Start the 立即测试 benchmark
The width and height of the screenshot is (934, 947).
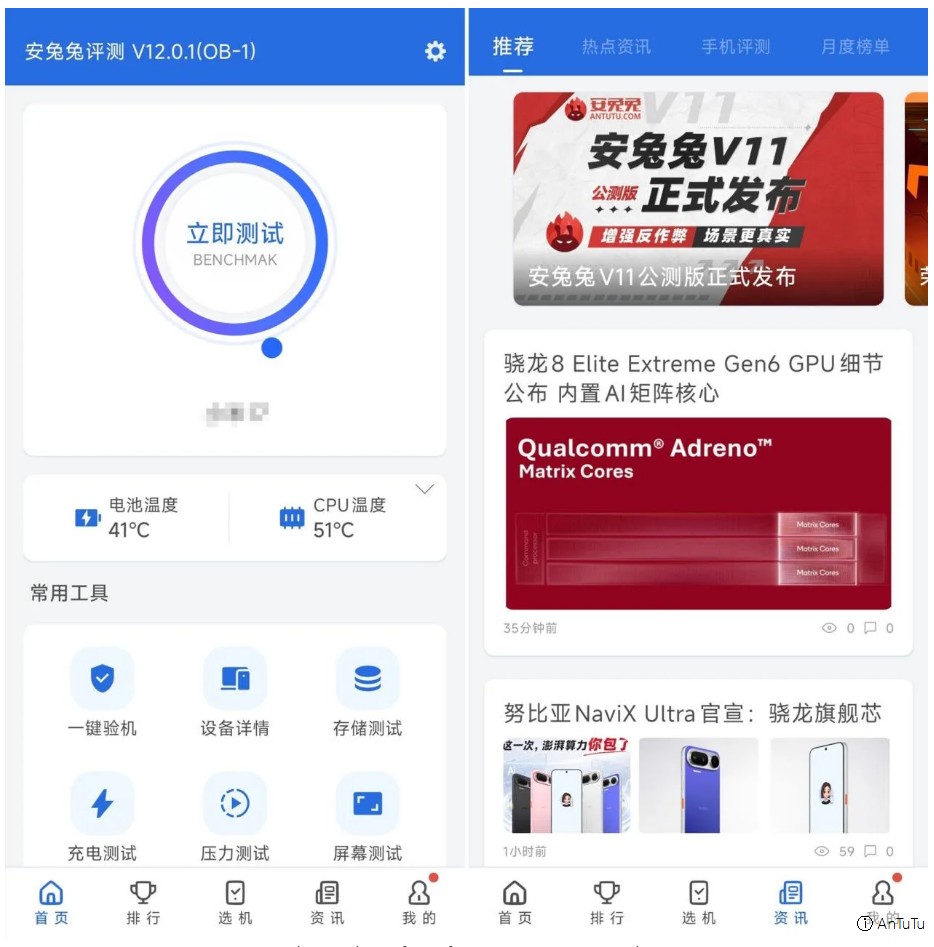click(235, 243)
